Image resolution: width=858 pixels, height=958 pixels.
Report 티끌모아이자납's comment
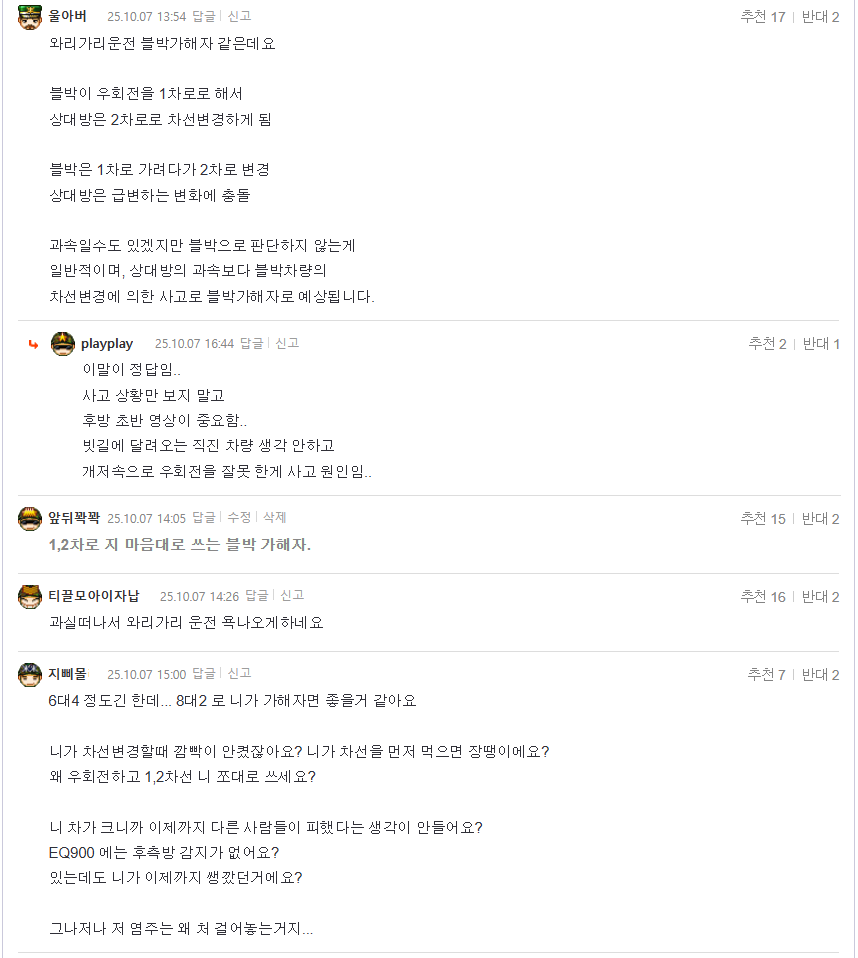(x=292, y=595)
